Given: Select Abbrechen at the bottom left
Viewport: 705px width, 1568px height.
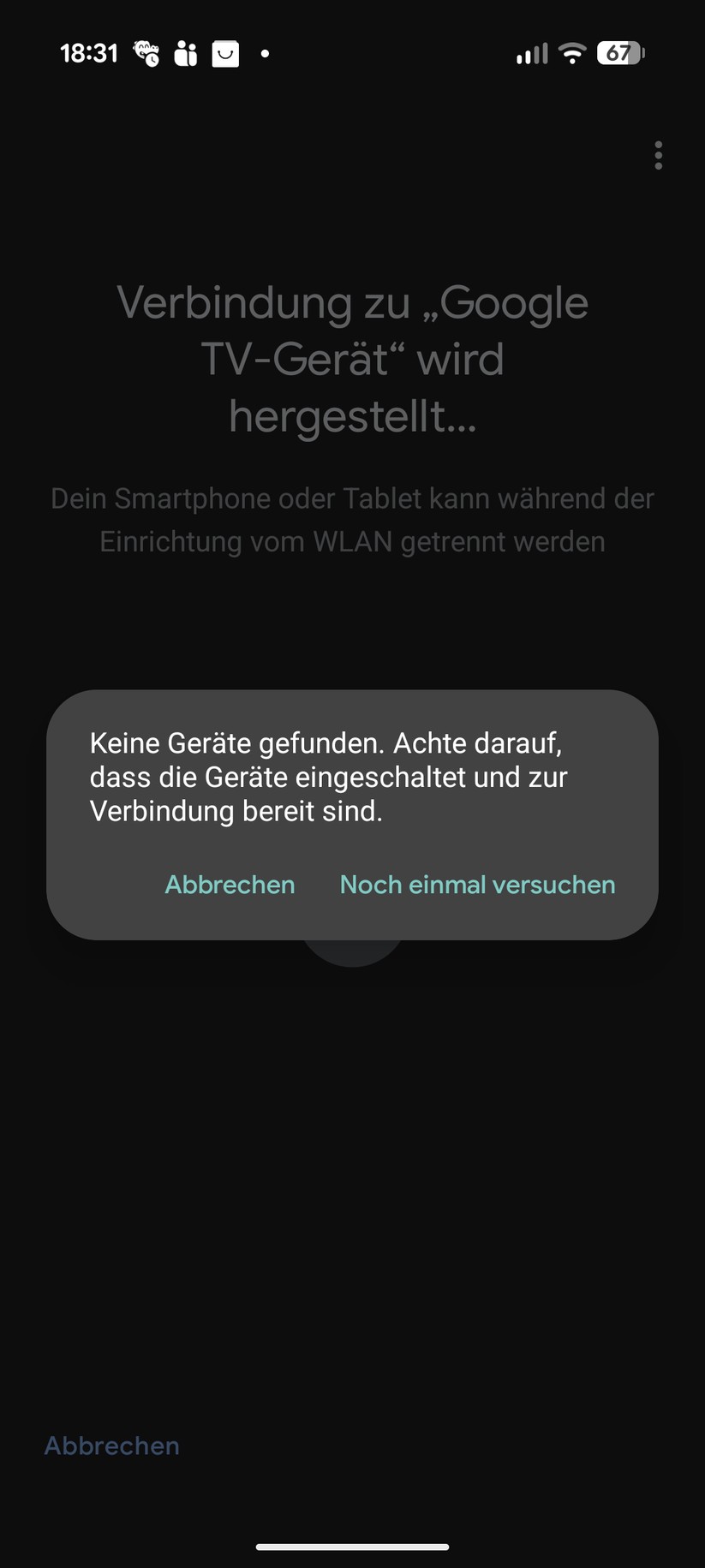Looking at the screenshot, I should click(111, 1446).
